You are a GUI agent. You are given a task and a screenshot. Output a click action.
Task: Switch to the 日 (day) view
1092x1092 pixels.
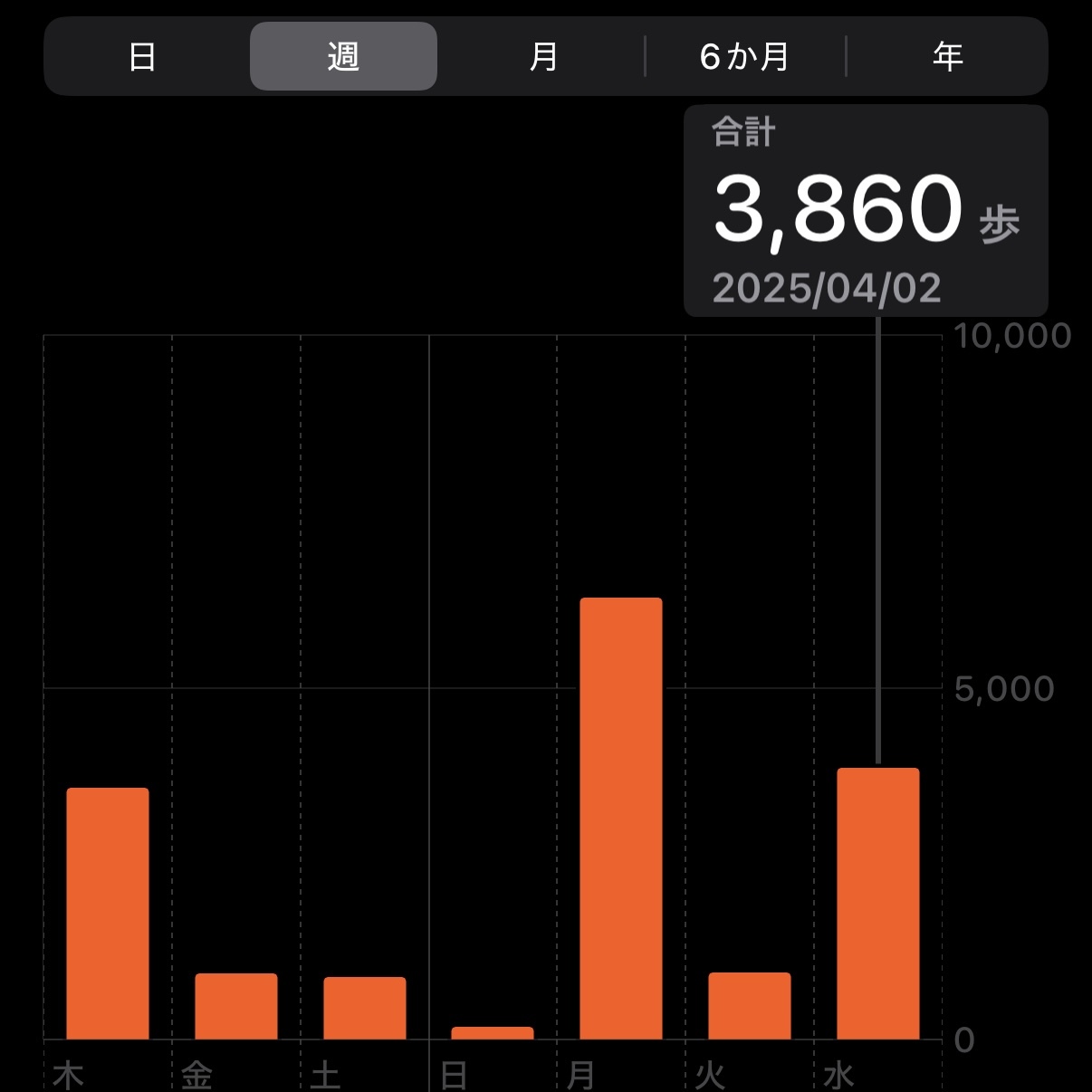click(x=142, y=57)
